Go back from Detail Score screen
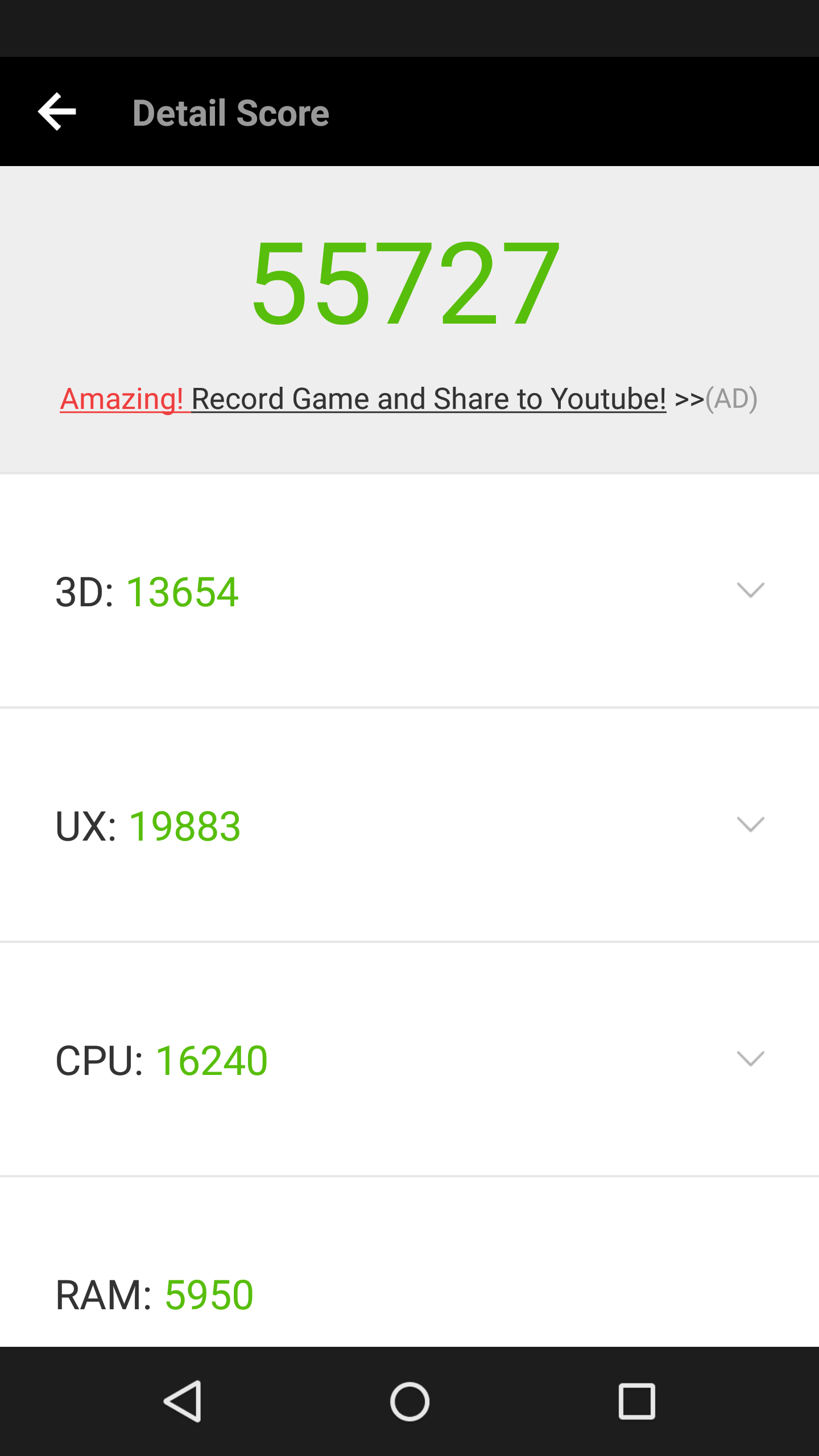Screen dimensions: 819x1456 [x=57, y=112]
